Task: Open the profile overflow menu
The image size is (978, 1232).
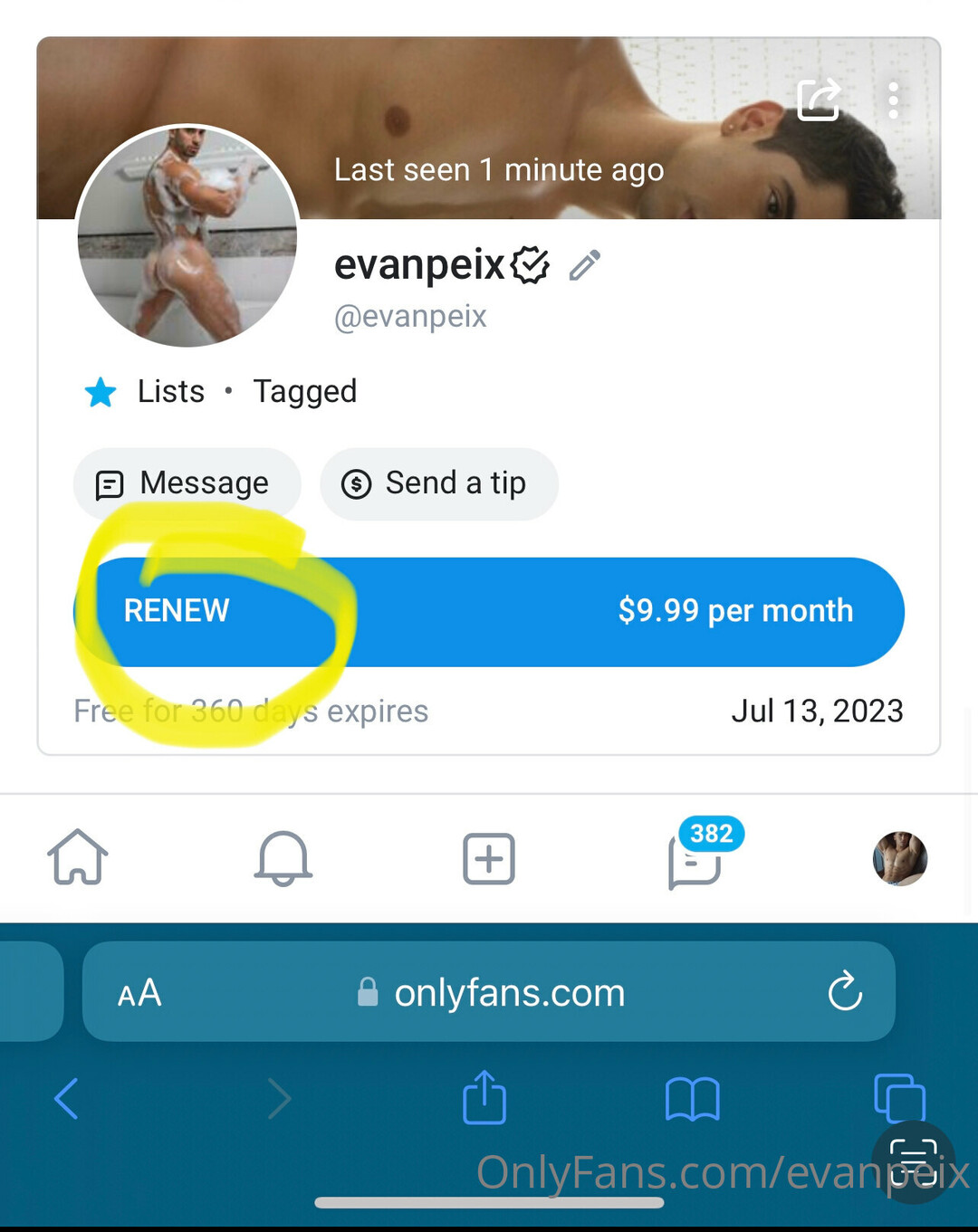Action: click(893, 100)
